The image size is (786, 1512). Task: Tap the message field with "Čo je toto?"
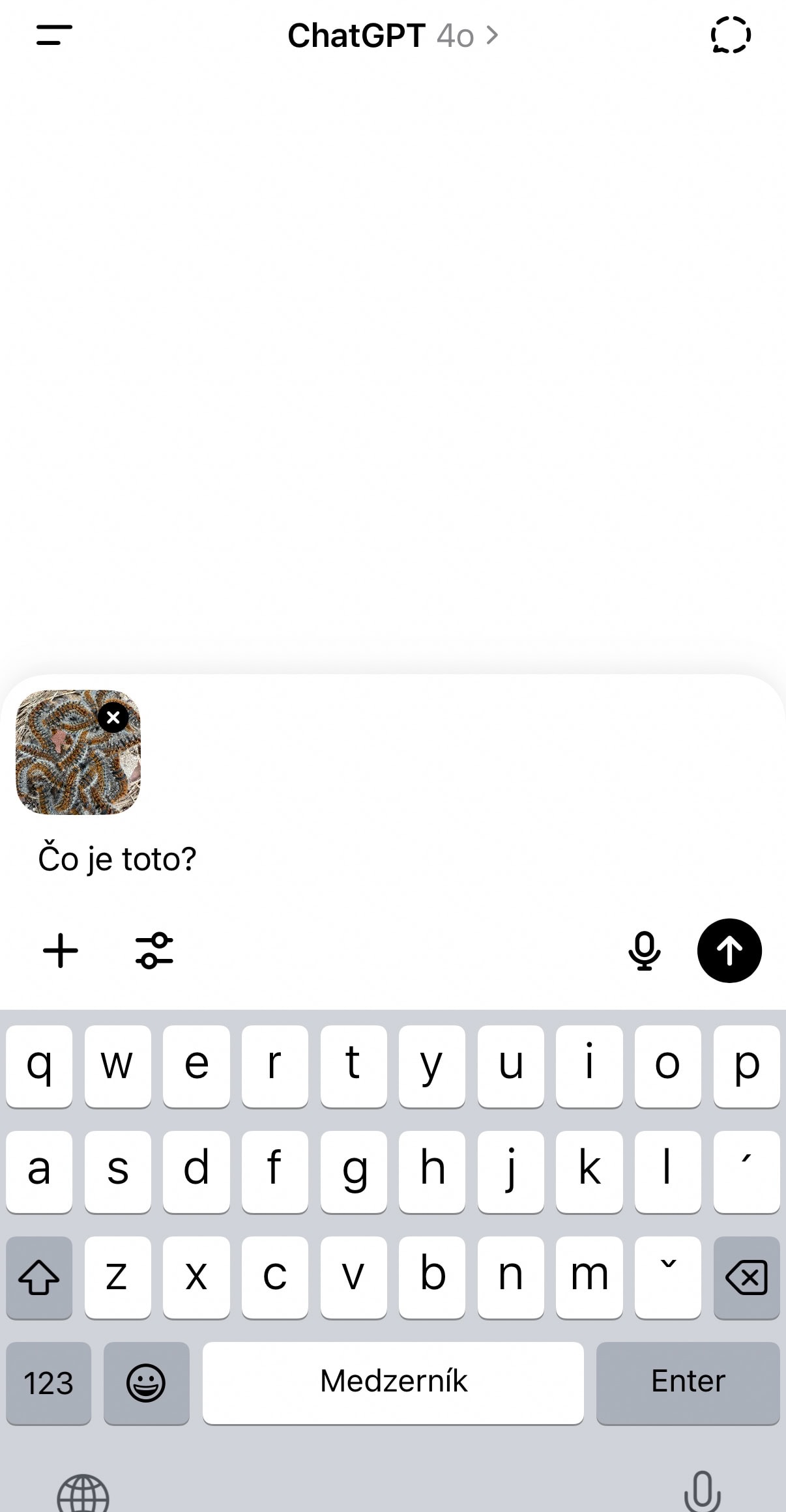click(x=326, y=859)
